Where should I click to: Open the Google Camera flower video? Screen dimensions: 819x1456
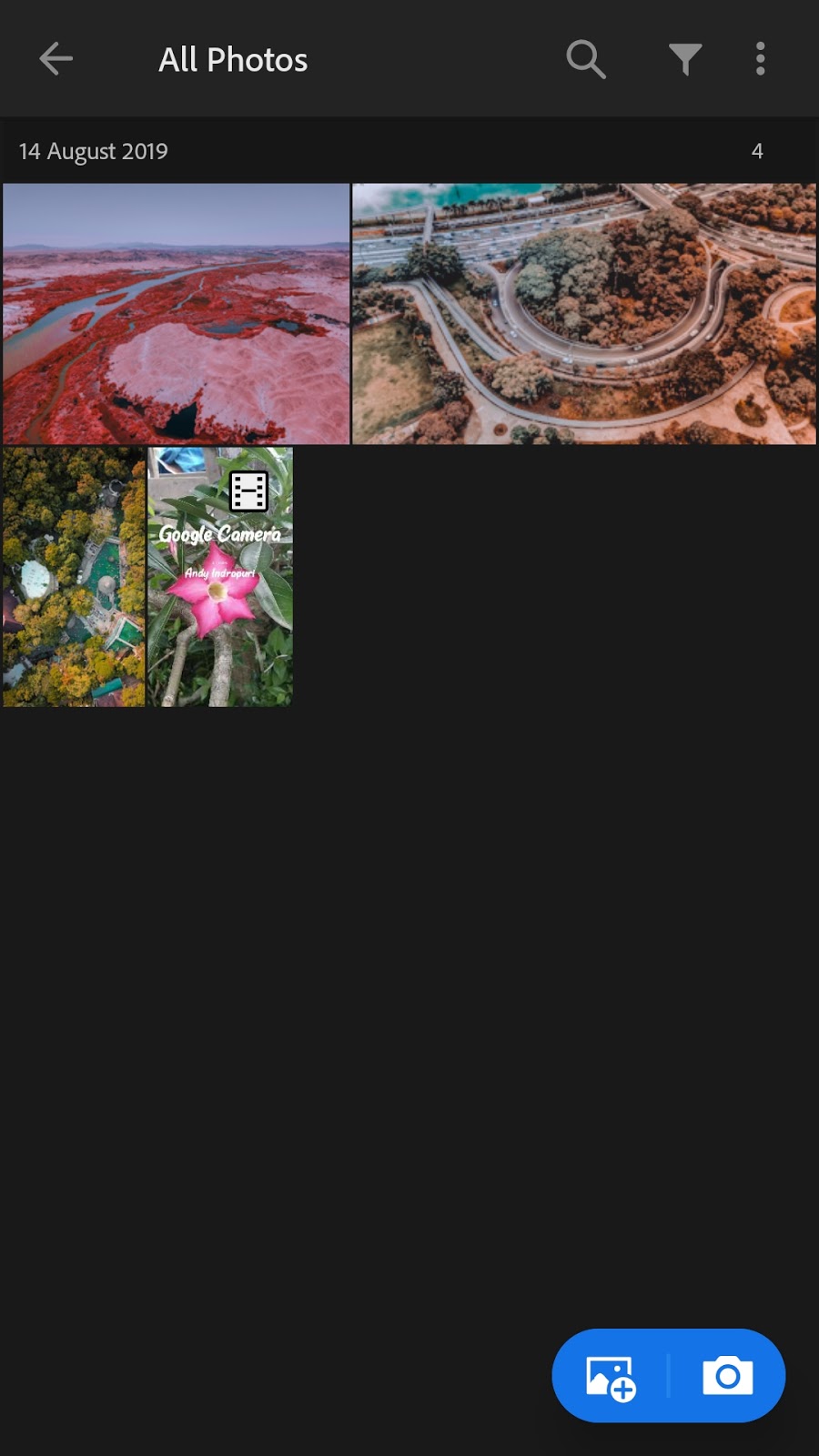(x=220, y=577)
